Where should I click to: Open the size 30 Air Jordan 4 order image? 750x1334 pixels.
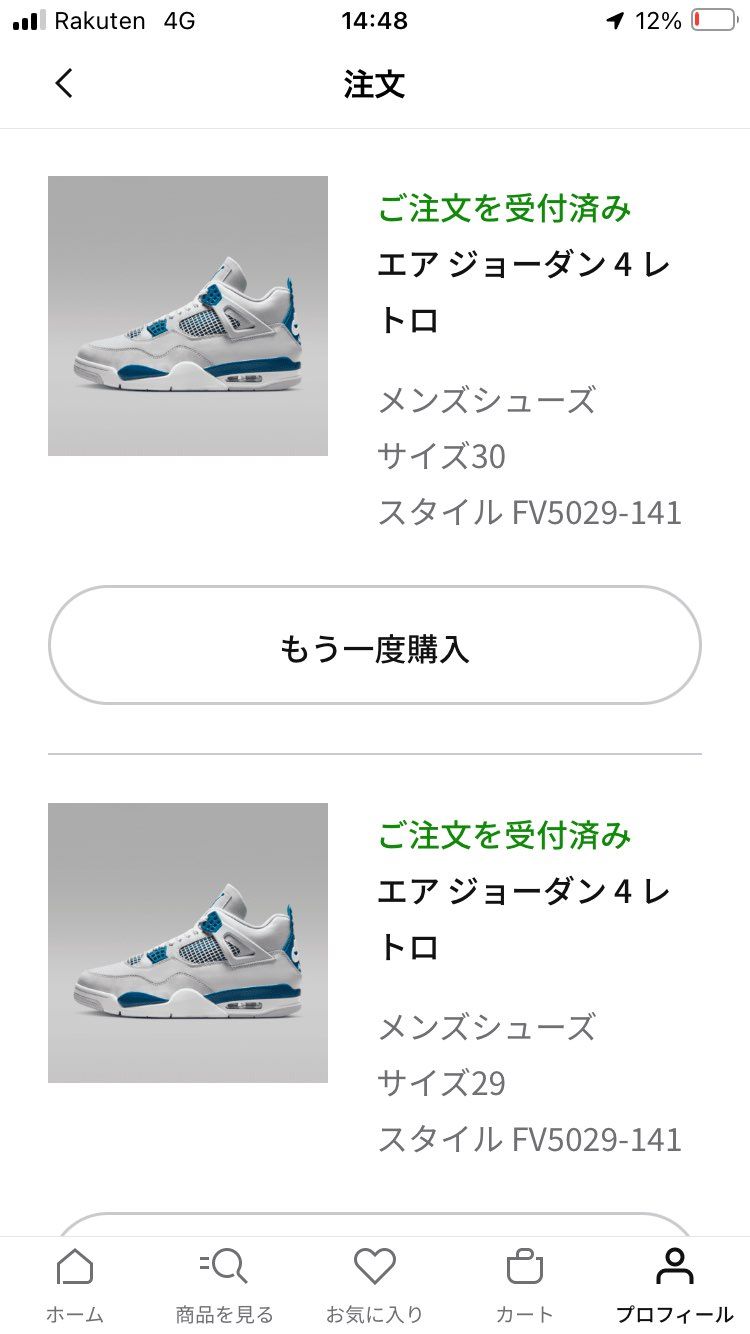(x=188, y=316)
